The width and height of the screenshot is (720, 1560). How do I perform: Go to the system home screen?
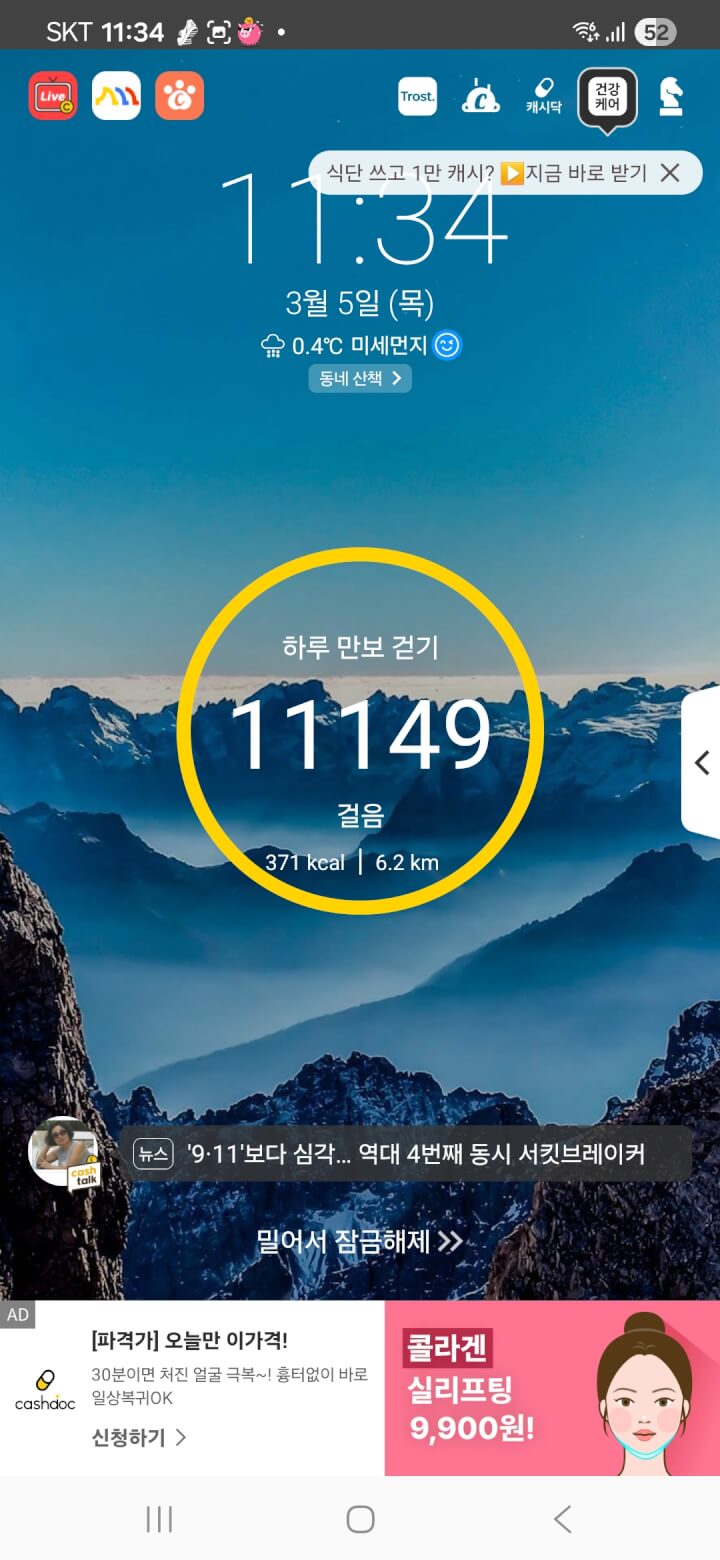(x=360, y=1520)
